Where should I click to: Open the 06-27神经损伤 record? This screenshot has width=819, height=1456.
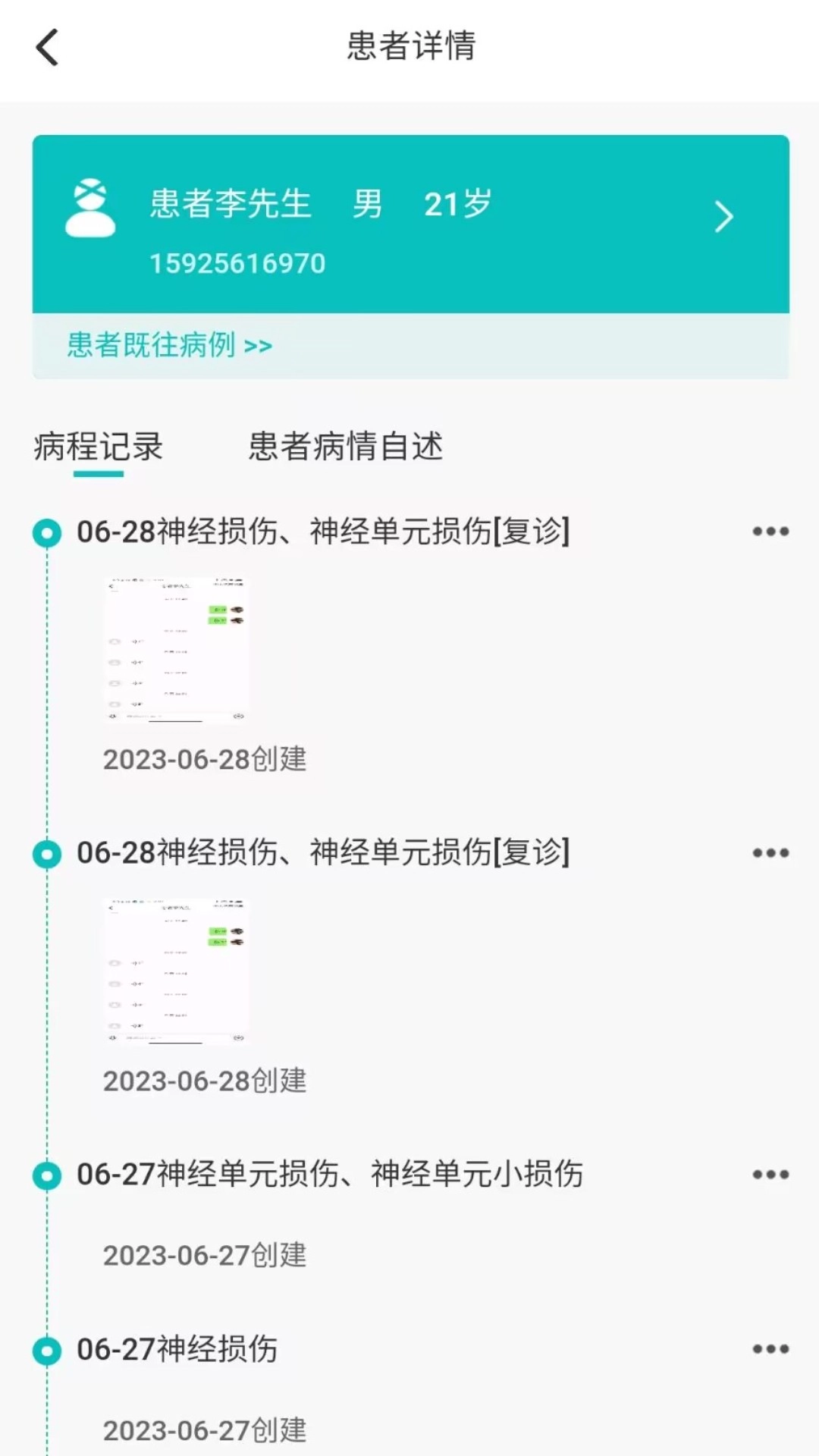click(177, 1349)
